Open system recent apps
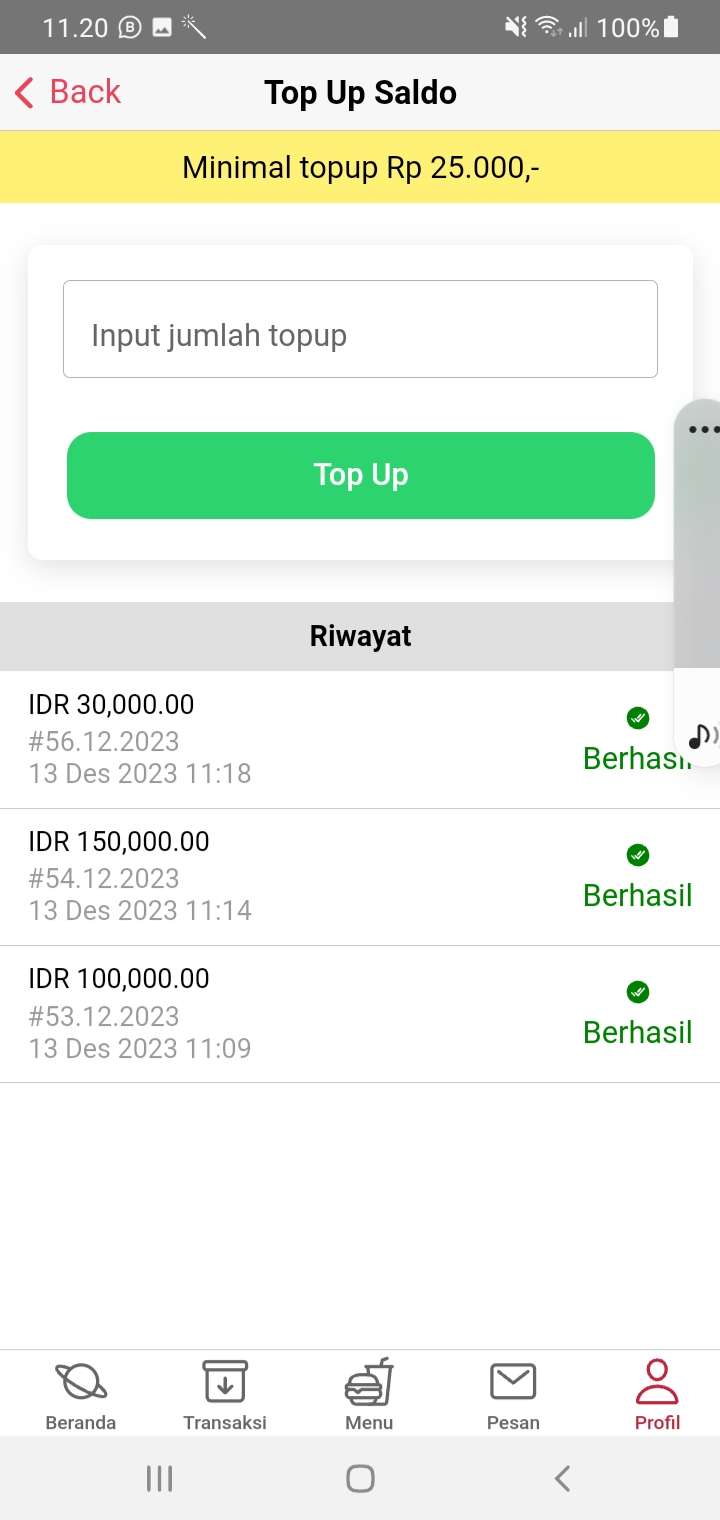 pos(160,1478)
